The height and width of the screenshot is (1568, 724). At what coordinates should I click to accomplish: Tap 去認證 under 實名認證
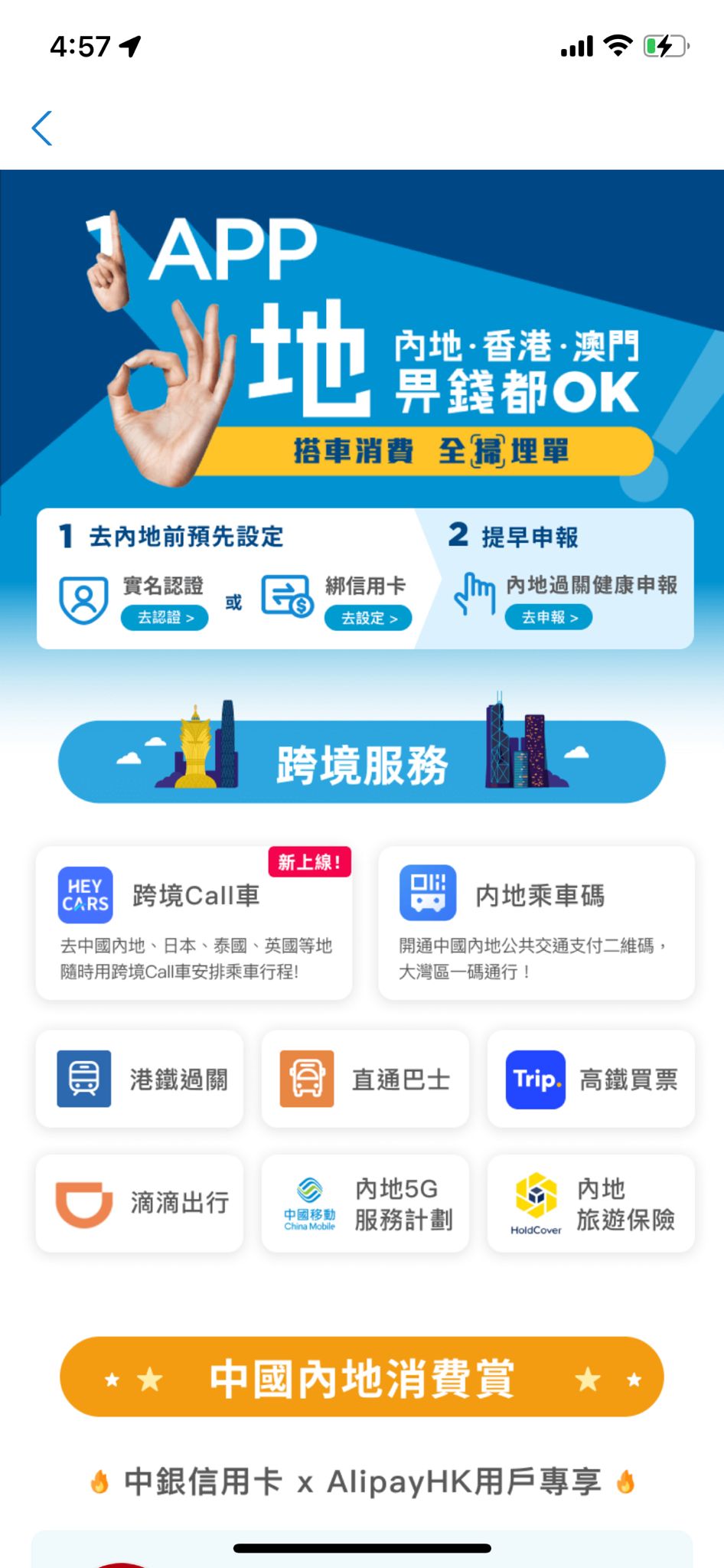click(x=165, y=618)
